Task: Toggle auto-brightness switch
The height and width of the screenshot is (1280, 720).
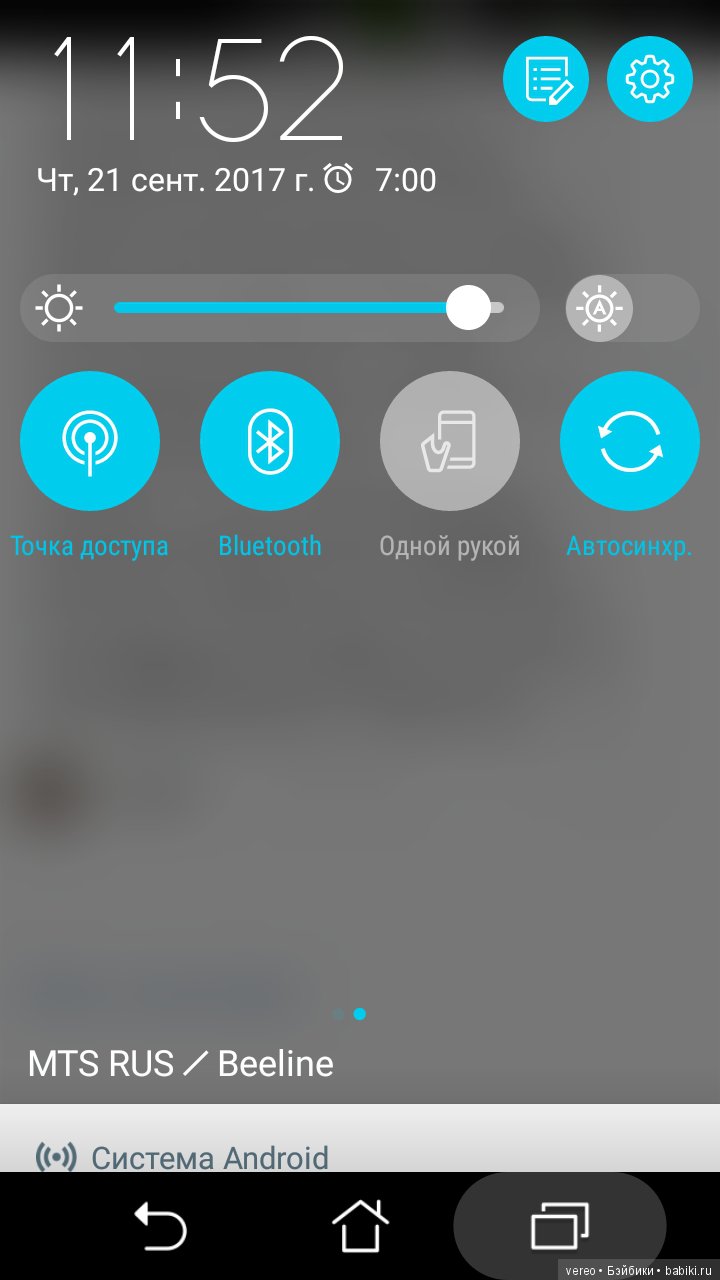Action: point(631,308)
